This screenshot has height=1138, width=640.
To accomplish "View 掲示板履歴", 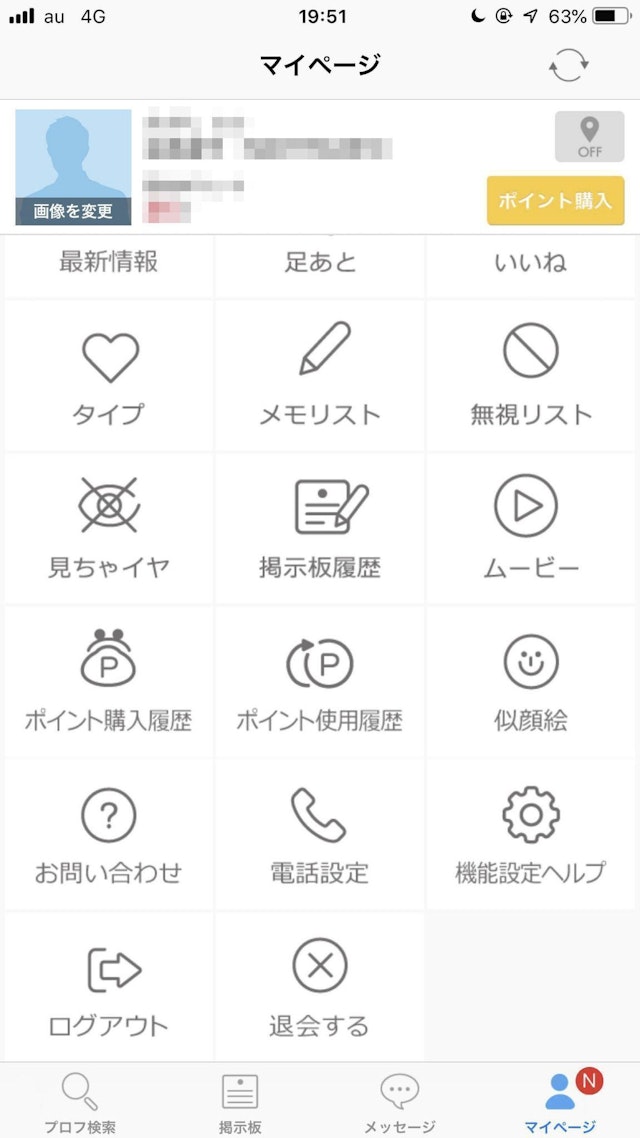I will [320, 529].
